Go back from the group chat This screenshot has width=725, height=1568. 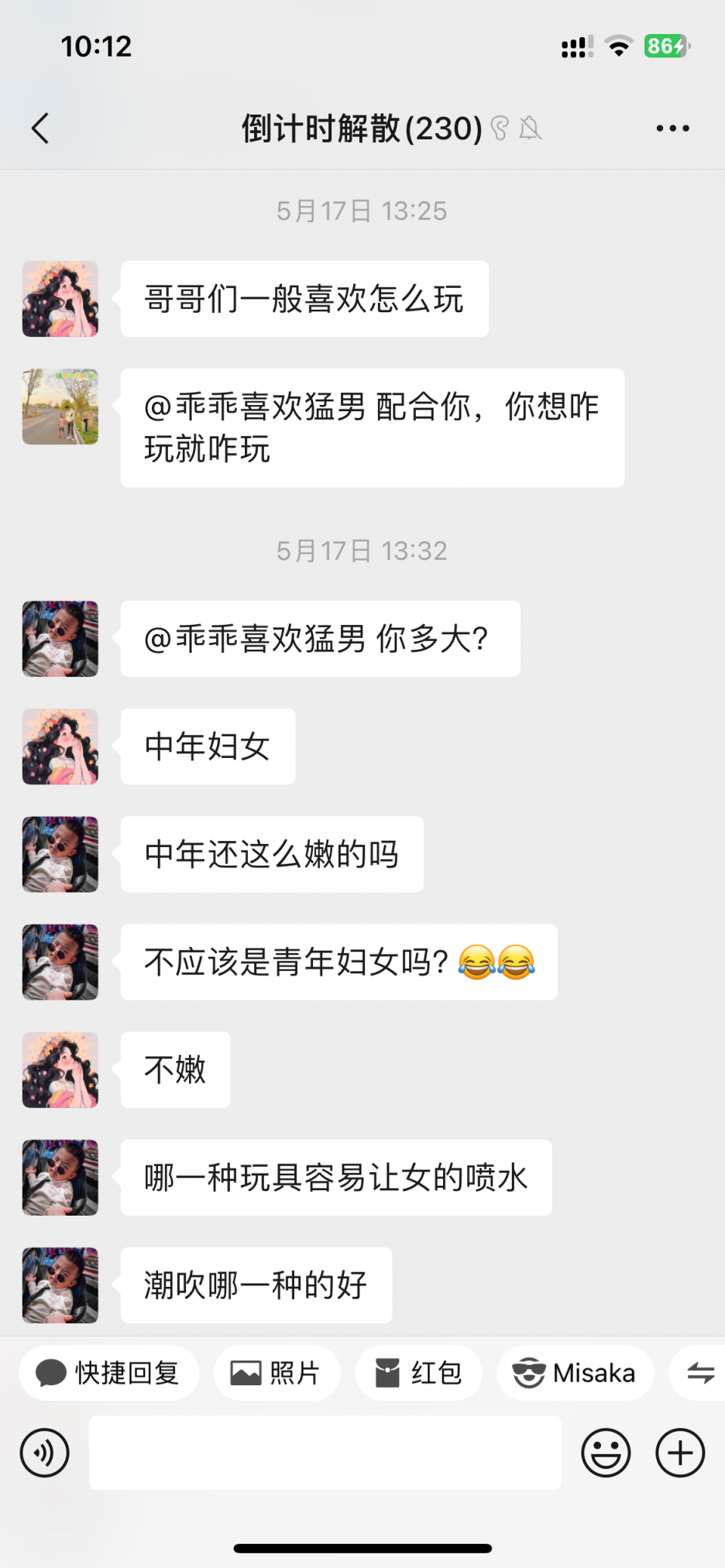(x=40, y=129)
